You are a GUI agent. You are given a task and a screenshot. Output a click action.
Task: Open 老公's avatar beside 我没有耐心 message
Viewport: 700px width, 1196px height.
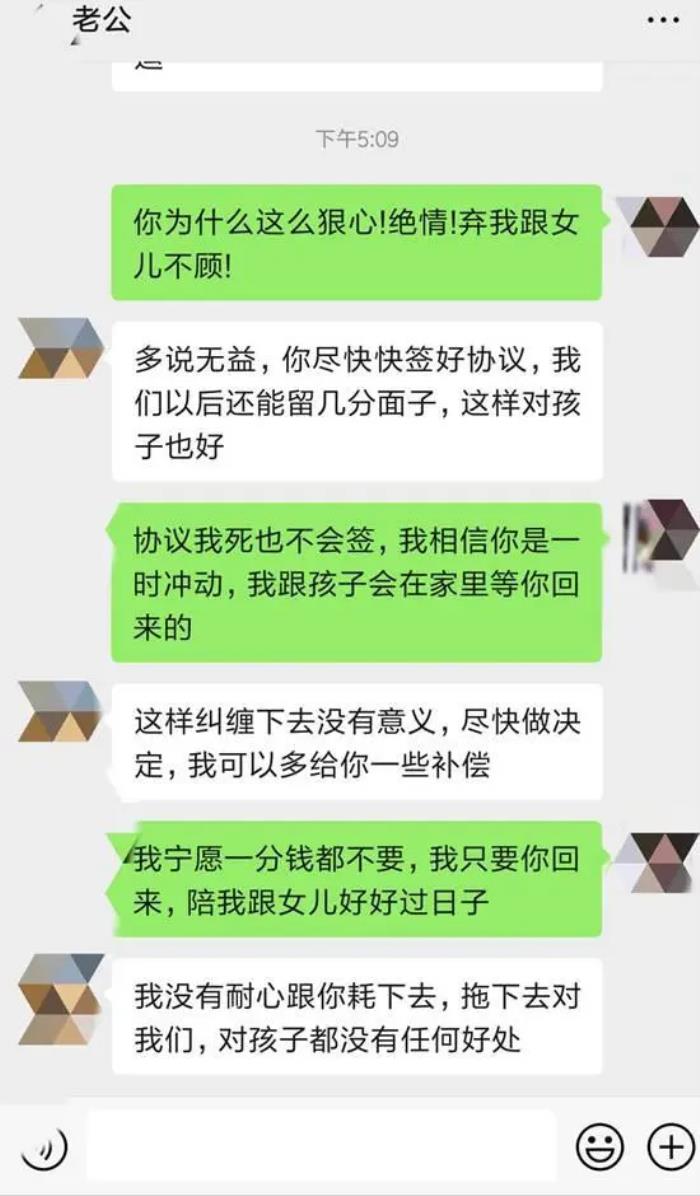60,998
